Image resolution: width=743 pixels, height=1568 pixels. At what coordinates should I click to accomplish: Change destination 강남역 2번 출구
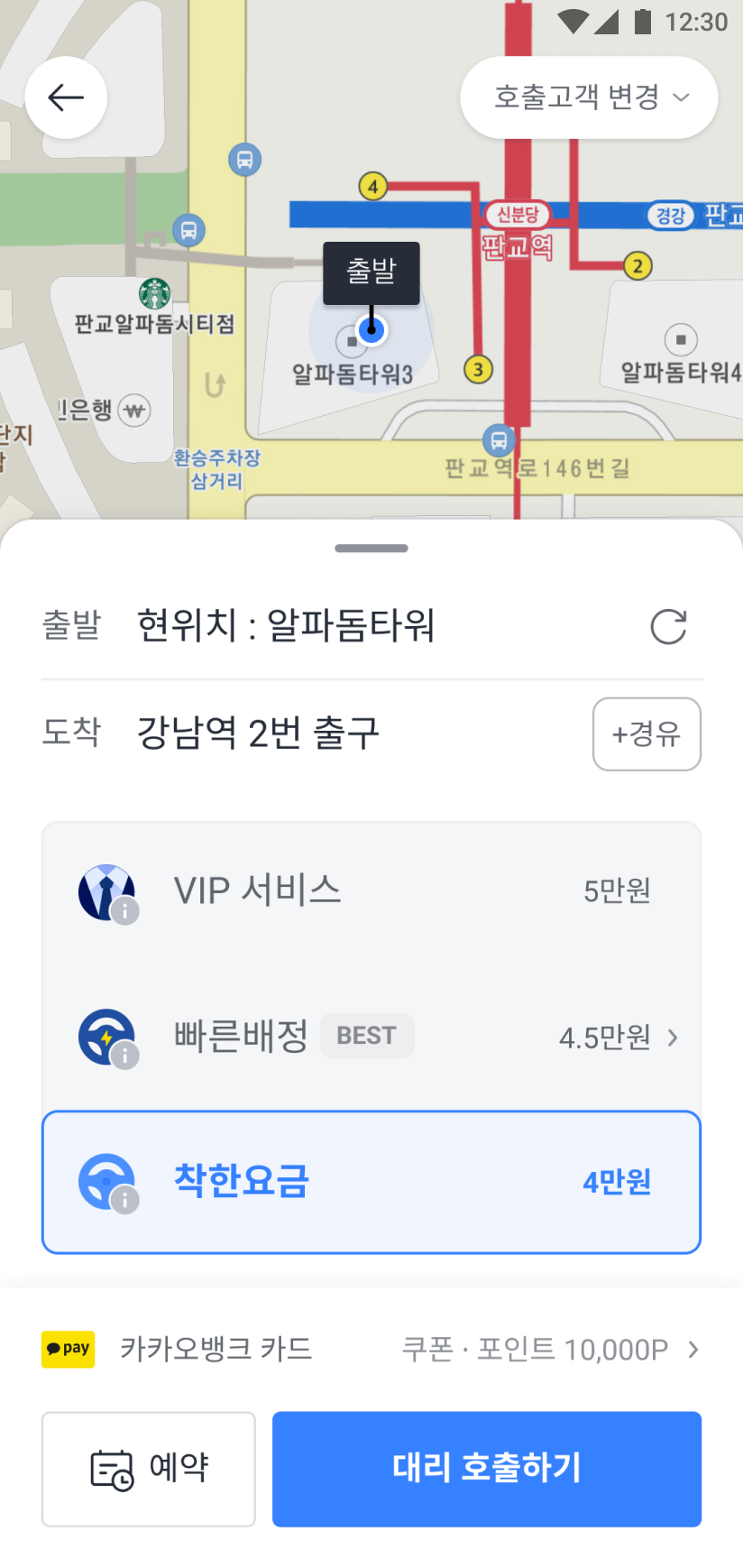(x=258, y=733)
